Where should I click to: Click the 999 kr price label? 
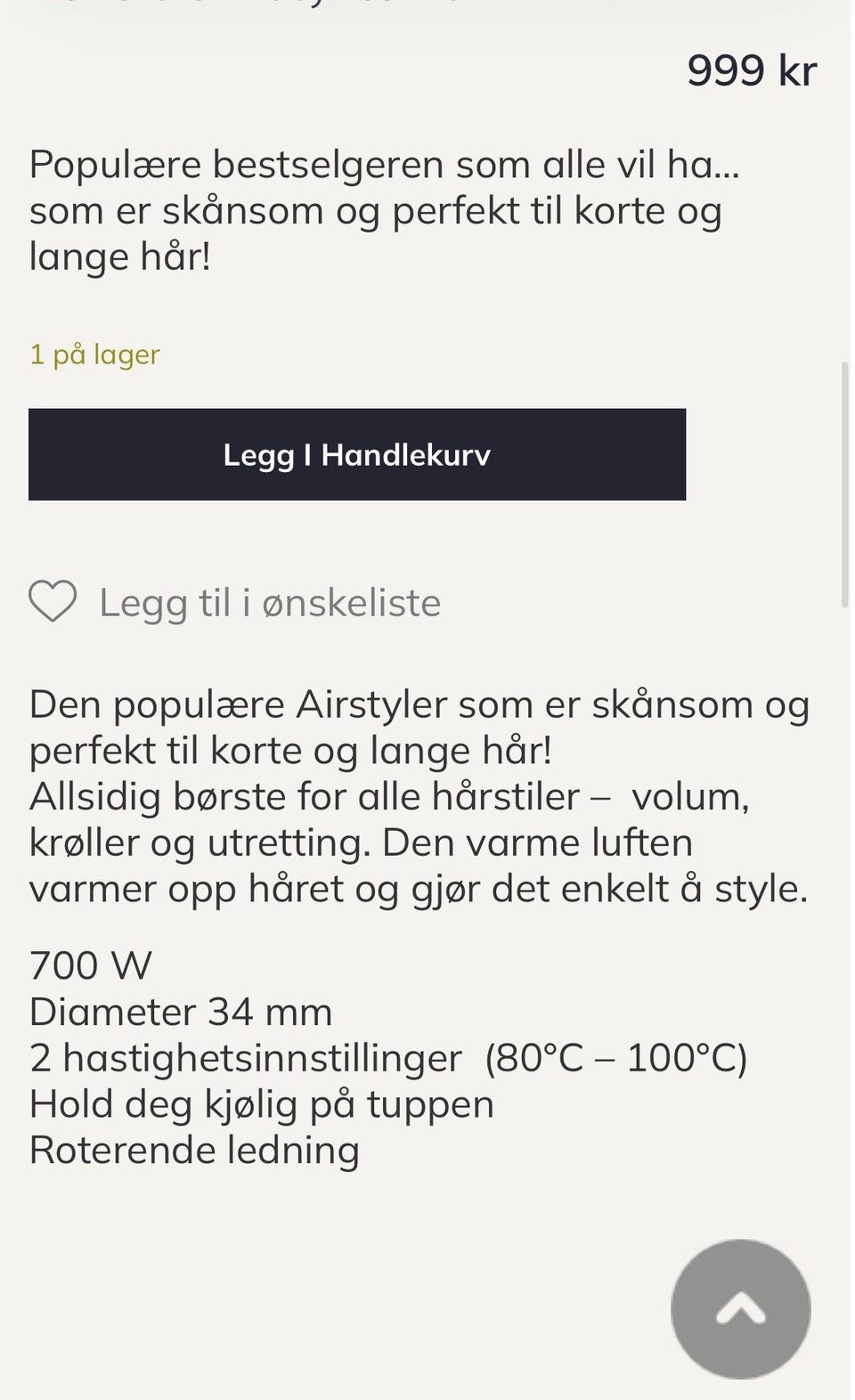(x=751, y=69)
